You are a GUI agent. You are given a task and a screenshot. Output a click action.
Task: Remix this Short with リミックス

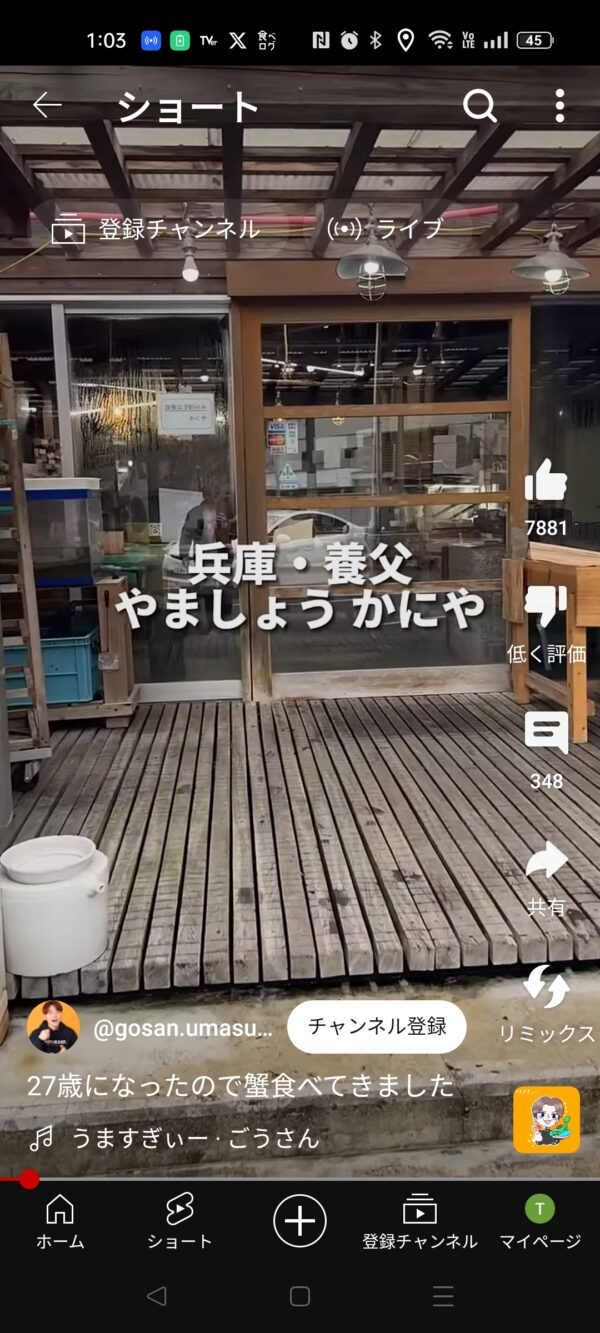(546, 989)
